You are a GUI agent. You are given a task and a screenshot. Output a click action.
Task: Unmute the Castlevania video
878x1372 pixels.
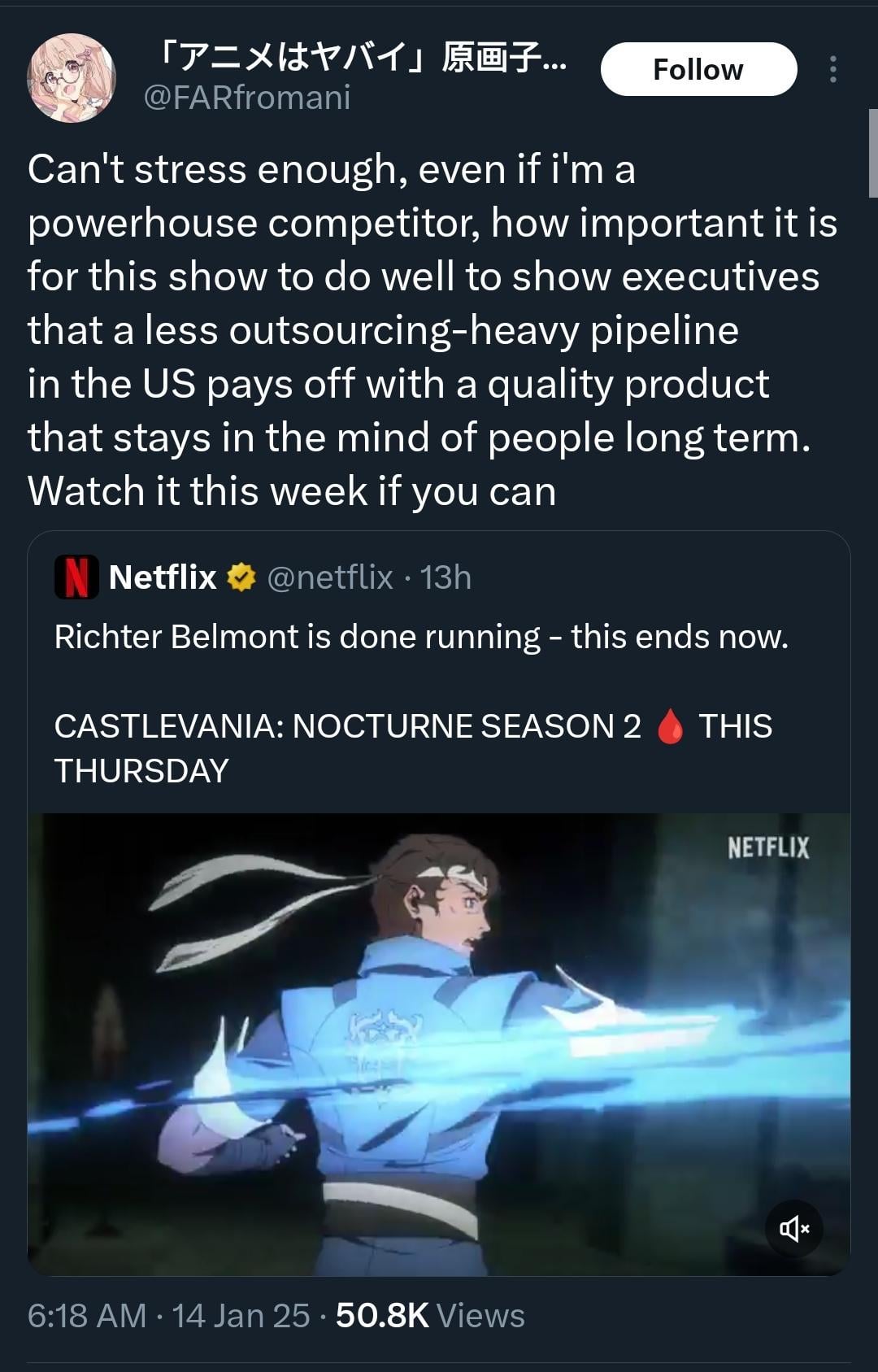click(x=793, y=1228)
